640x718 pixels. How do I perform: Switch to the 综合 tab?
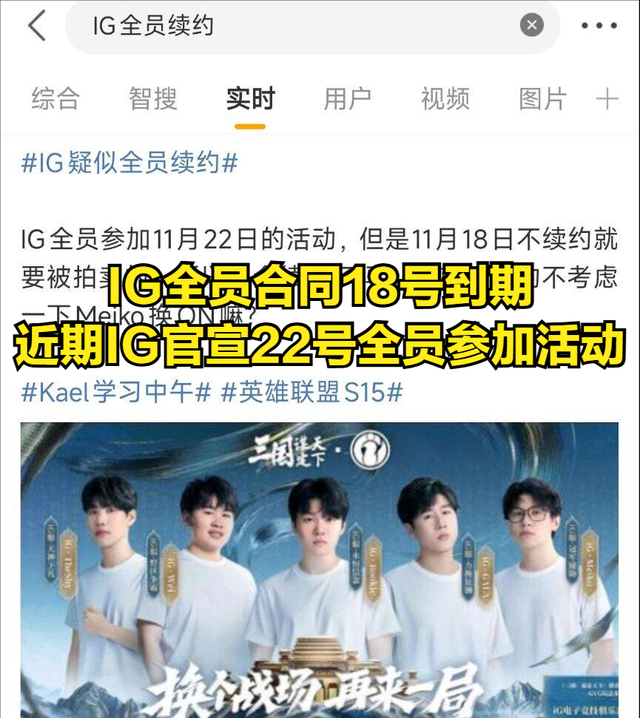point(55,98)
